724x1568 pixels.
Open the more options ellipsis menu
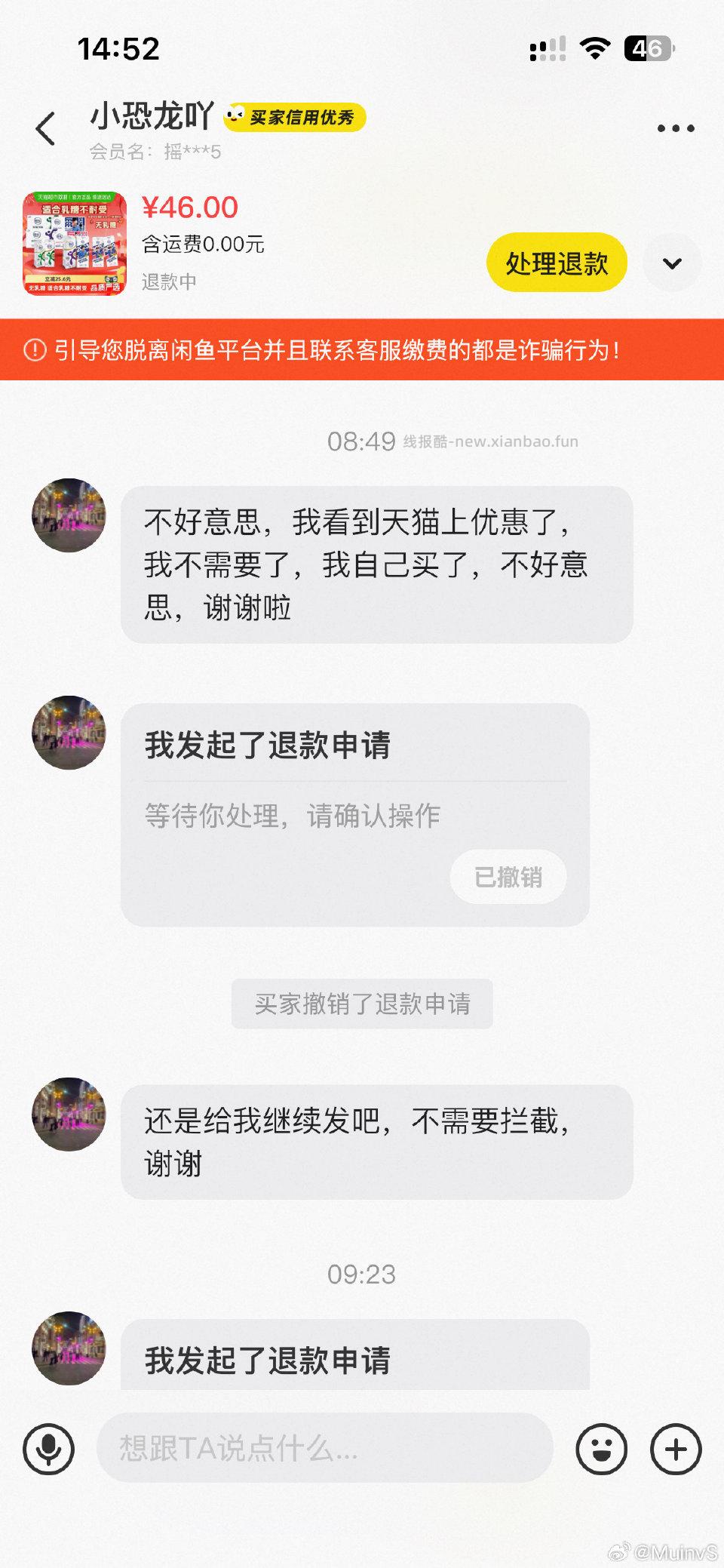pyautogui.click(x=676, y=128)
